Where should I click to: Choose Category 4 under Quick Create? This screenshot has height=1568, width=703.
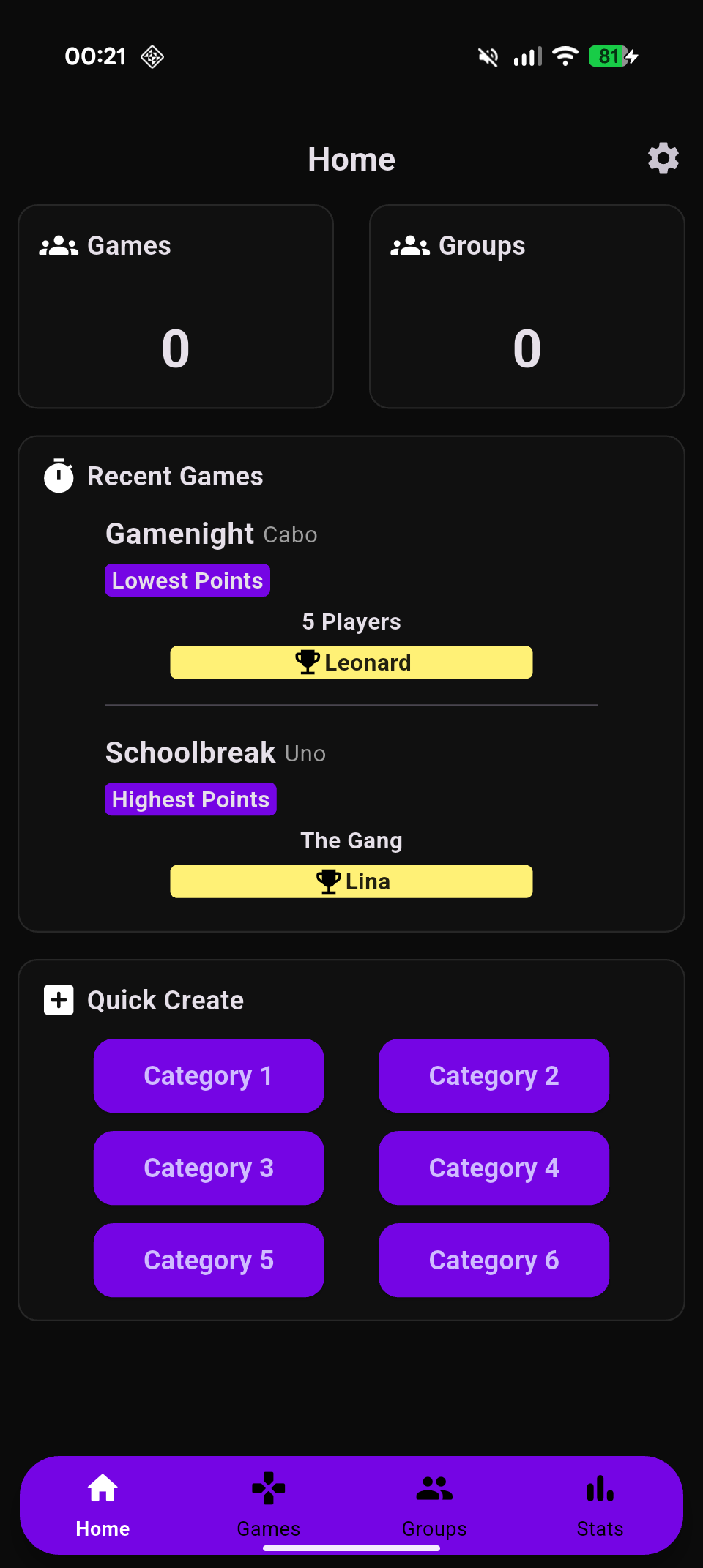(x=494, y=1168)
